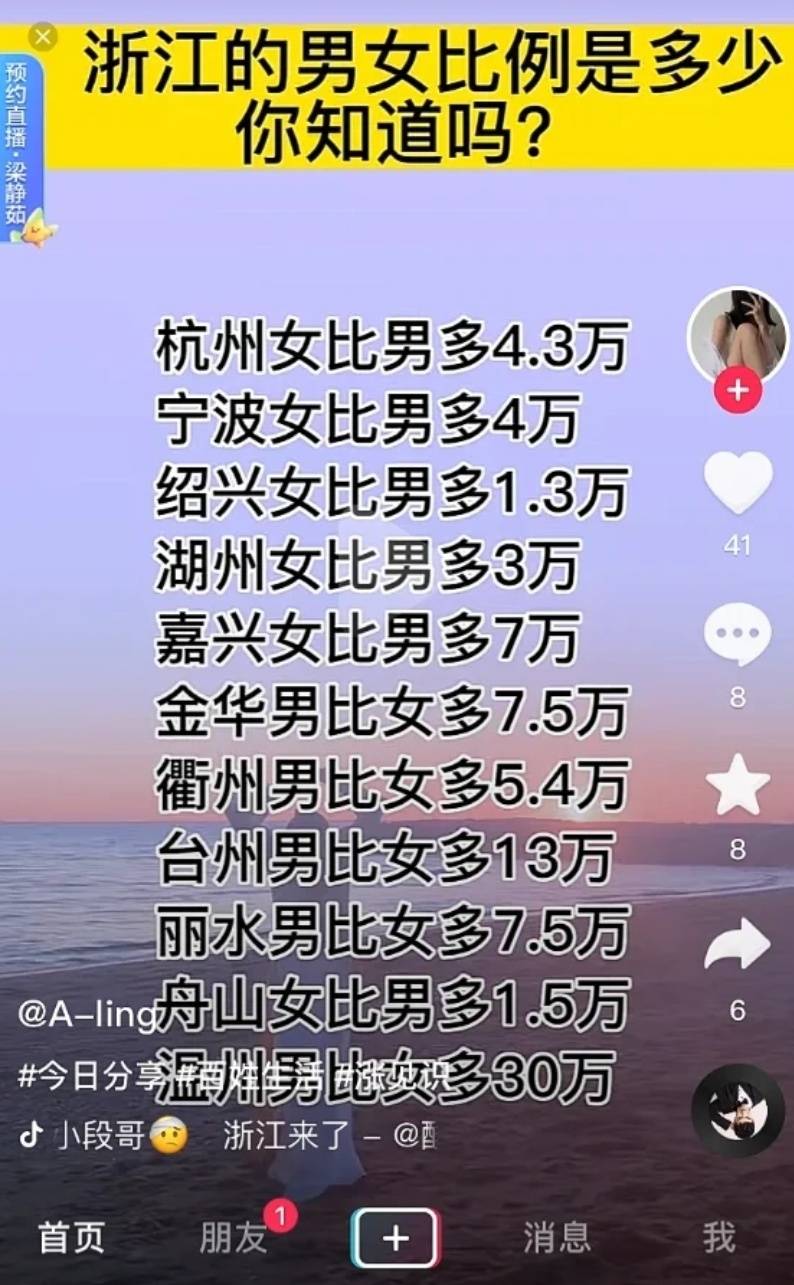The height and width of the screenshot is (1285, 794).
Task: Open the spinning music disc
Action: point(738,1110)
